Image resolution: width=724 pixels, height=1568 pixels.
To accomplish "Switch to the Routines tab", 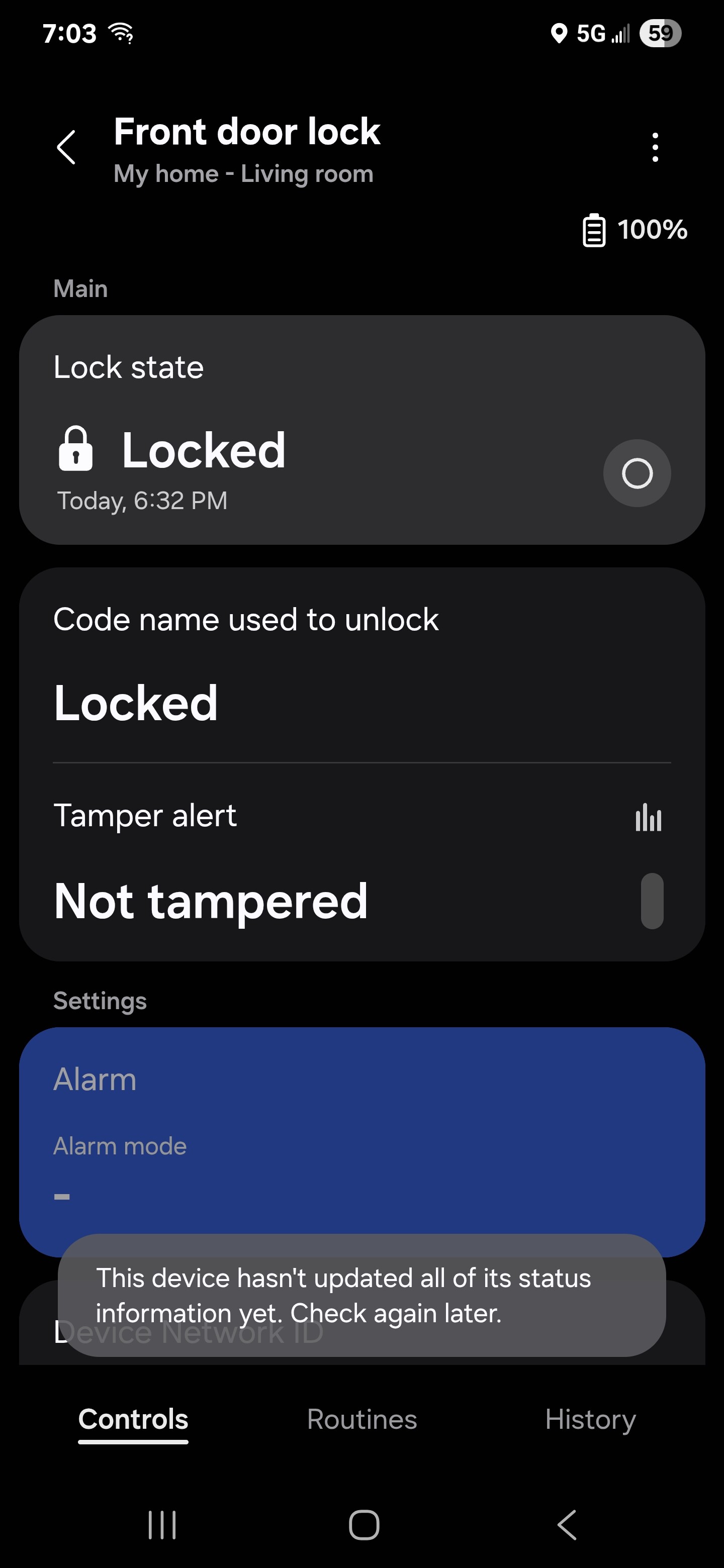I will (x=361, y=1419).
